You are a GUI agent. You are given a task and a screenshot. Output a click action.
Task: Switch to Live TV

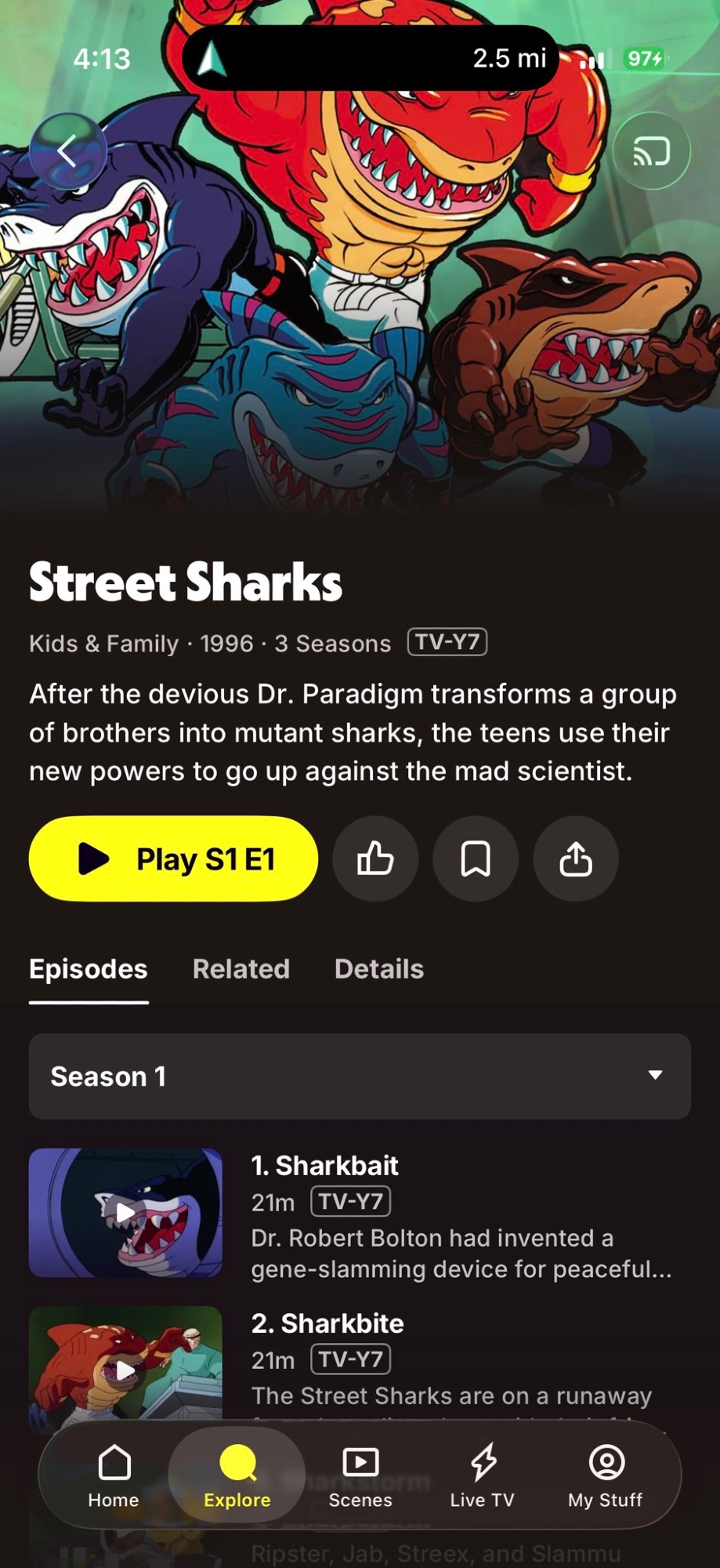pyautogui.click(x=483, y=1475)
